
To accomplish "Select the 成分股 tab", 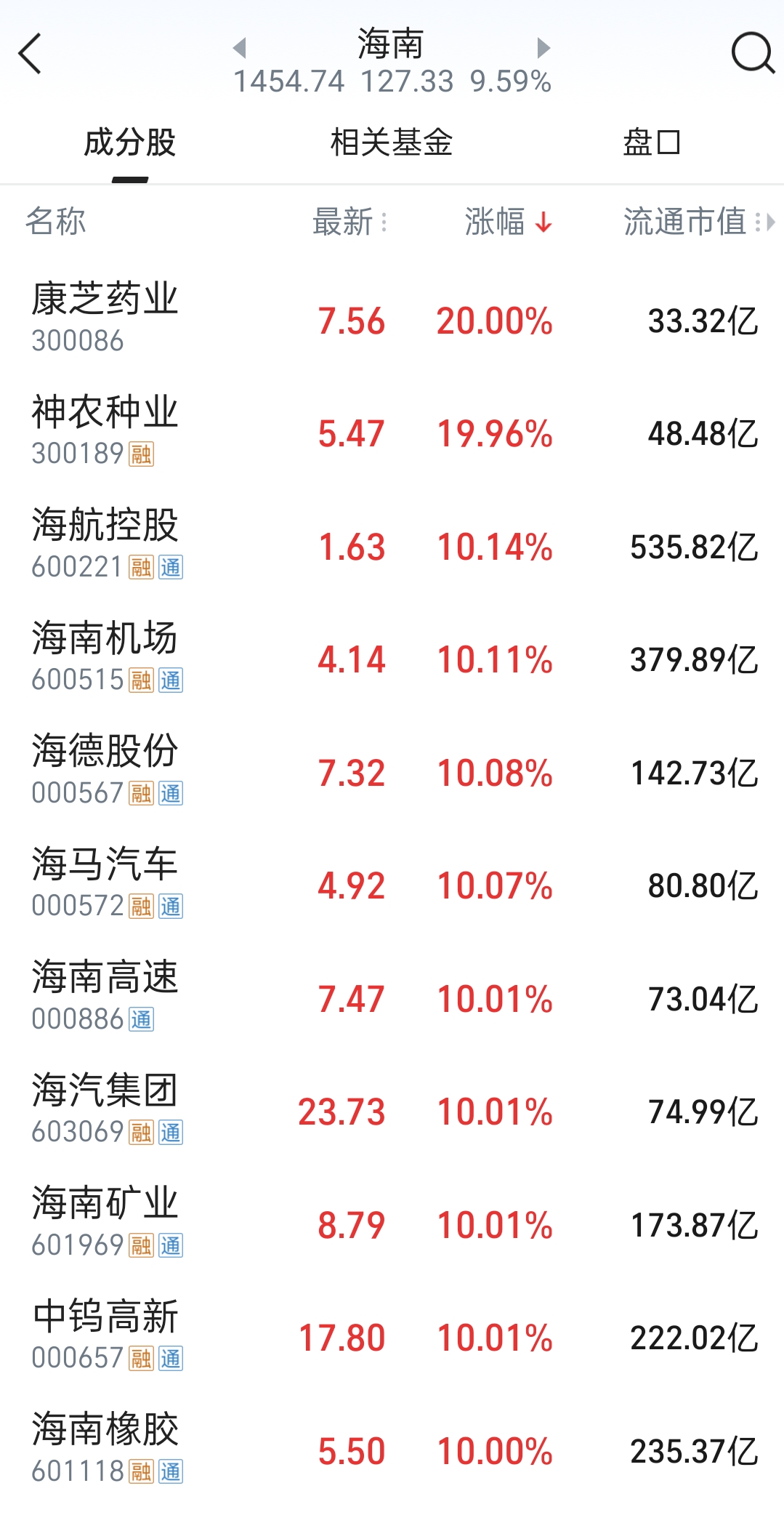I will point(130,142).
